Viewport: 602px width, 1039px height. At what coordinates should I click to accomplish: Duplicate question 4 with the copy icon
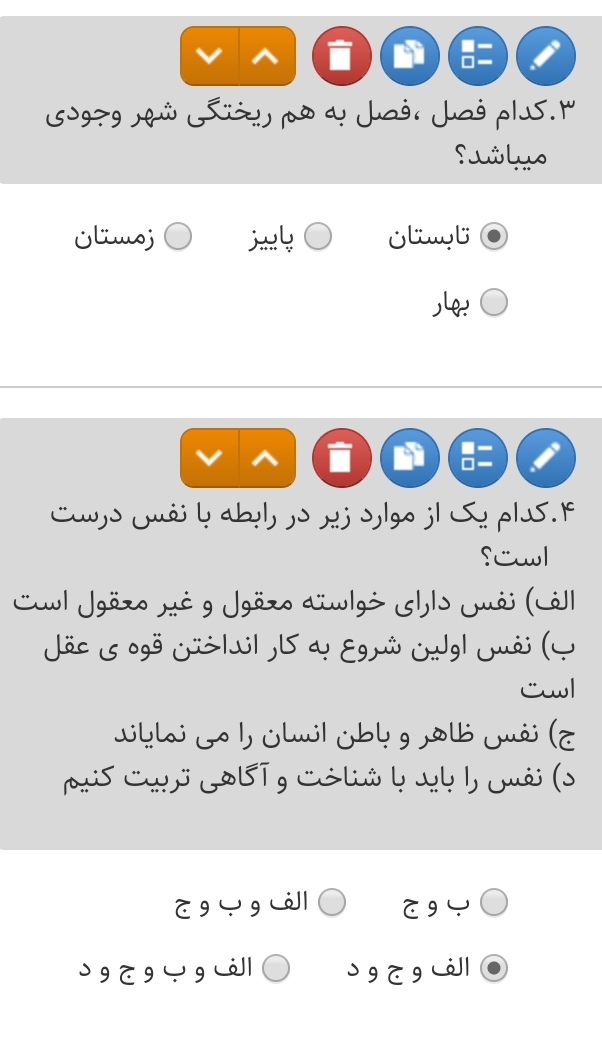tap(410, 458)
